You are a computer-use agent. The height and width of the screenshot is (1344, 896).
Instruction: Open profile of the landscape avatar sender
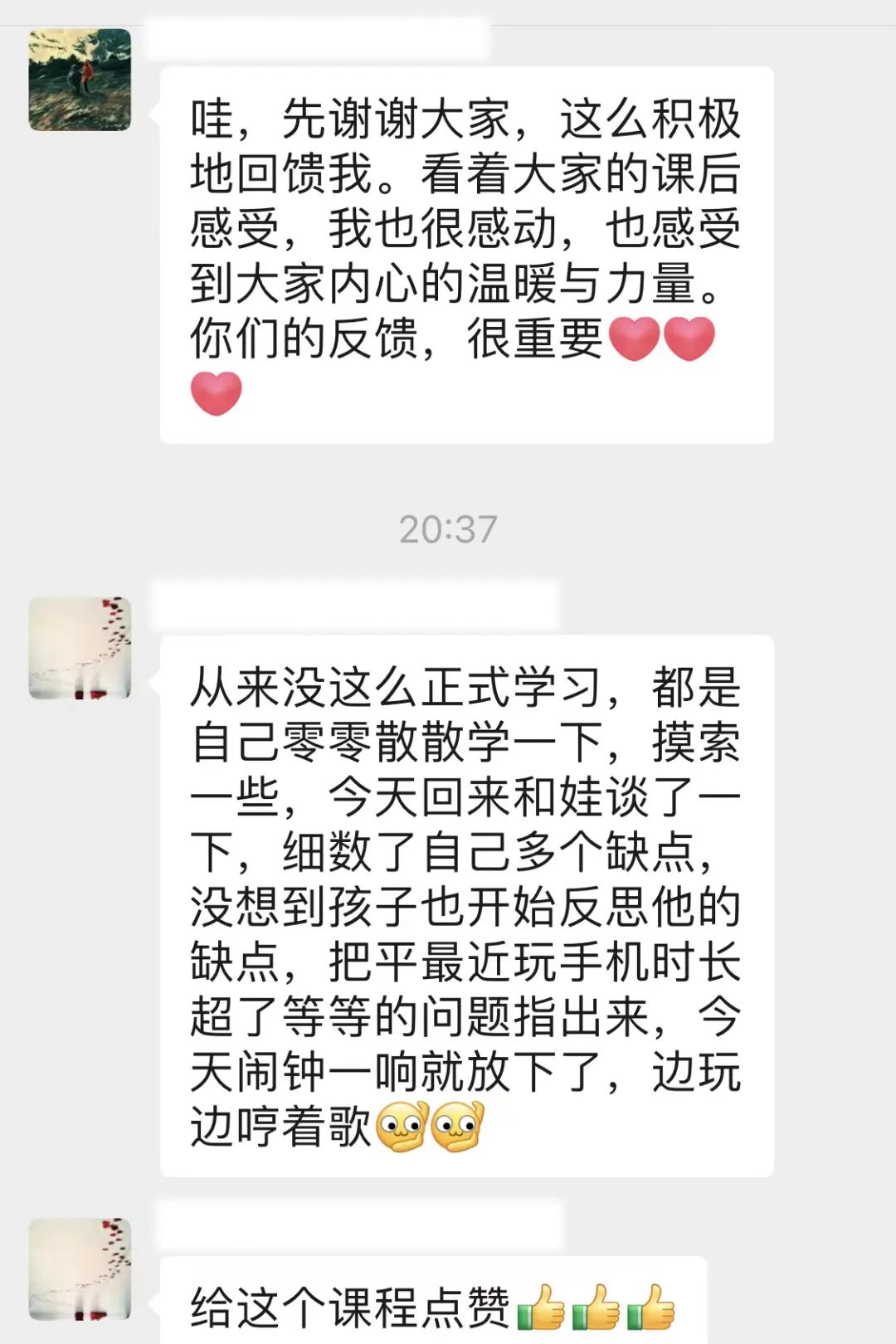click(80, 80)
